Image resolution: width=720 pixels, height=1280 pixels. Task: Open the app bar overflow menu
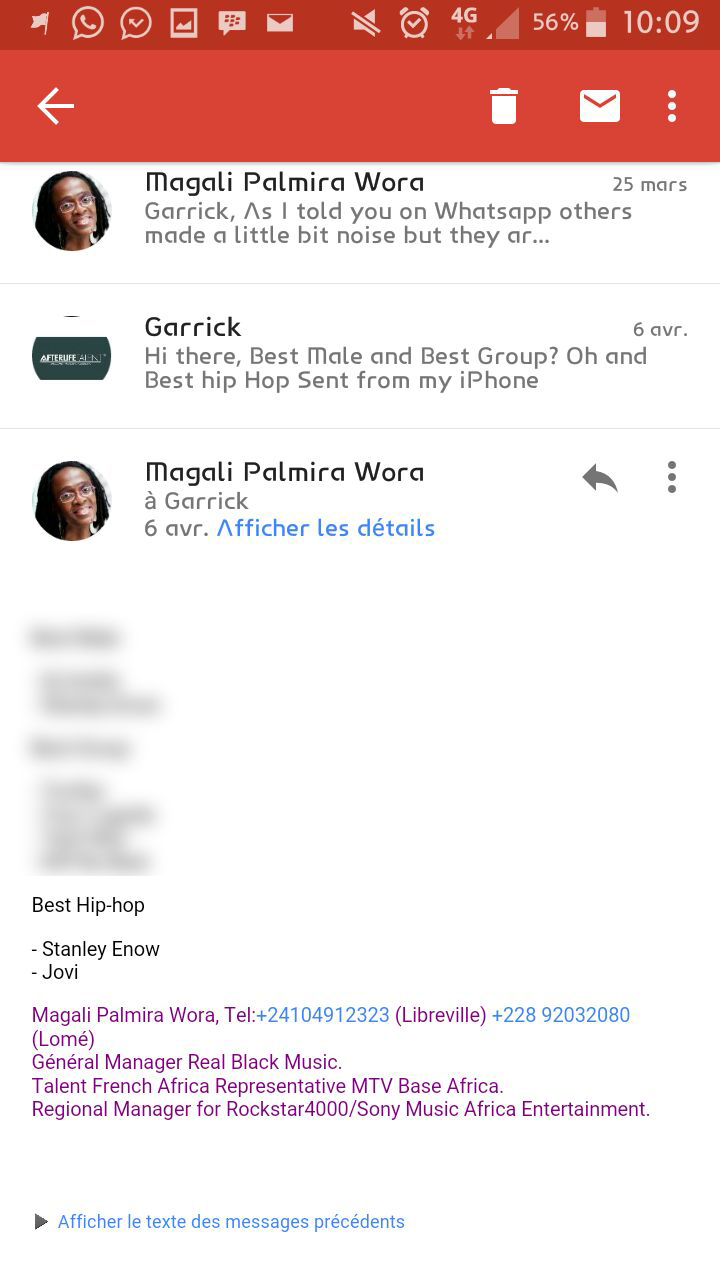pyautogui.click(x=672, y=106)
